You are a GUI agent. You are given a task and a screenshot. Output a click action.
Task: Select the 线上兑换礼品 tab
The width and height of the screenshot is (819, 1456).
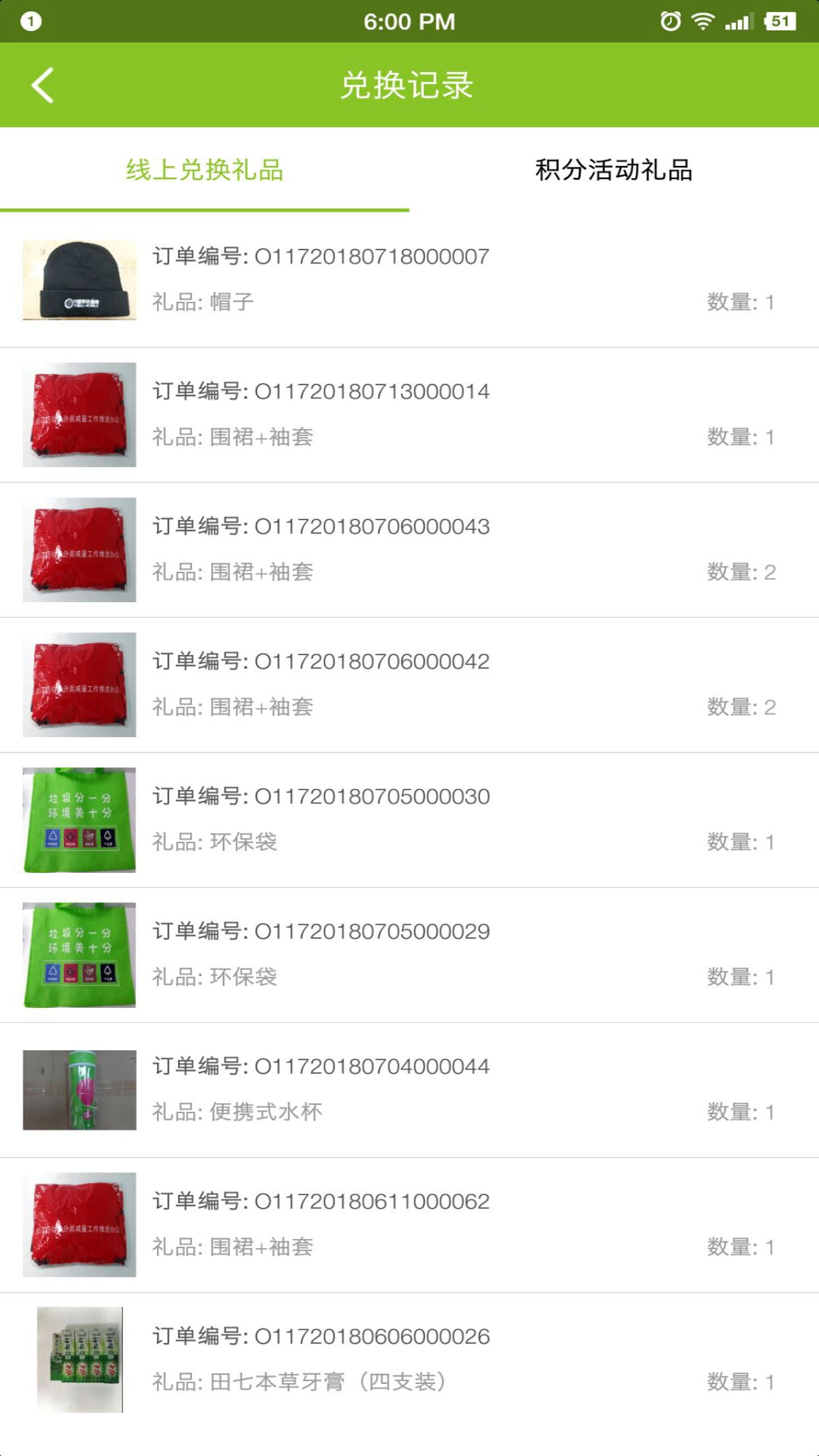click(206, 171)
